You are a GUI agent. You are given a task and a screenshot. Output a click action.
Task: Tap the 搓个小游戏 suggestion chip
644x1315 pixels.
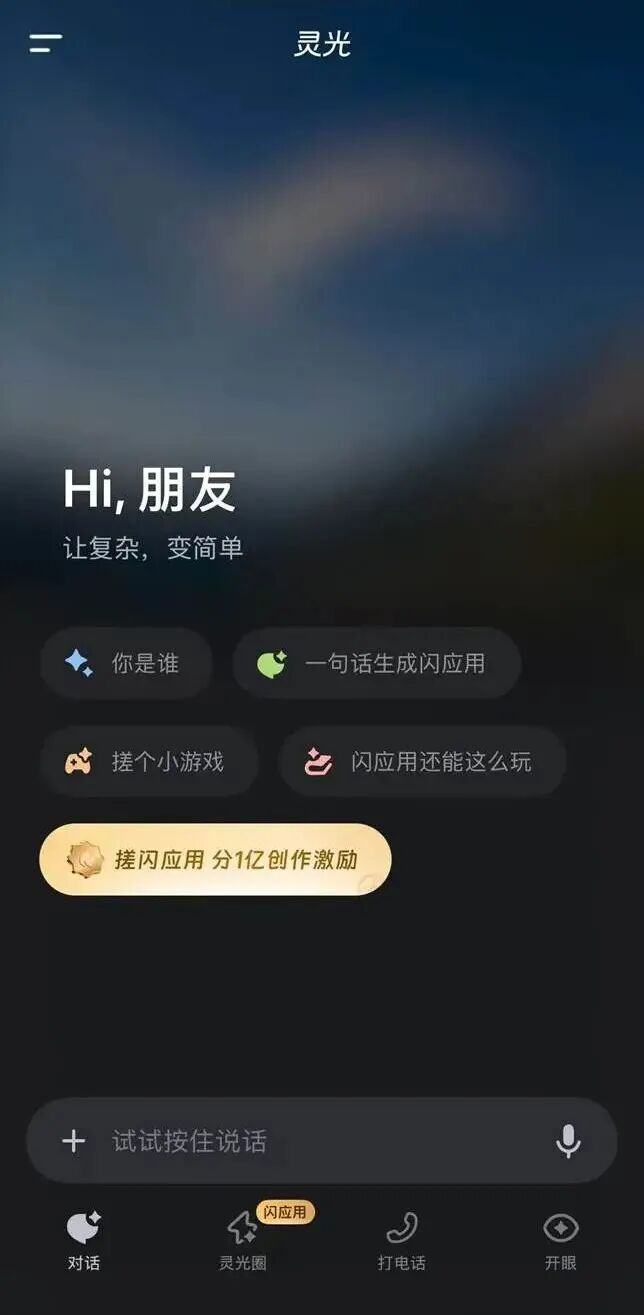[148, 761]
